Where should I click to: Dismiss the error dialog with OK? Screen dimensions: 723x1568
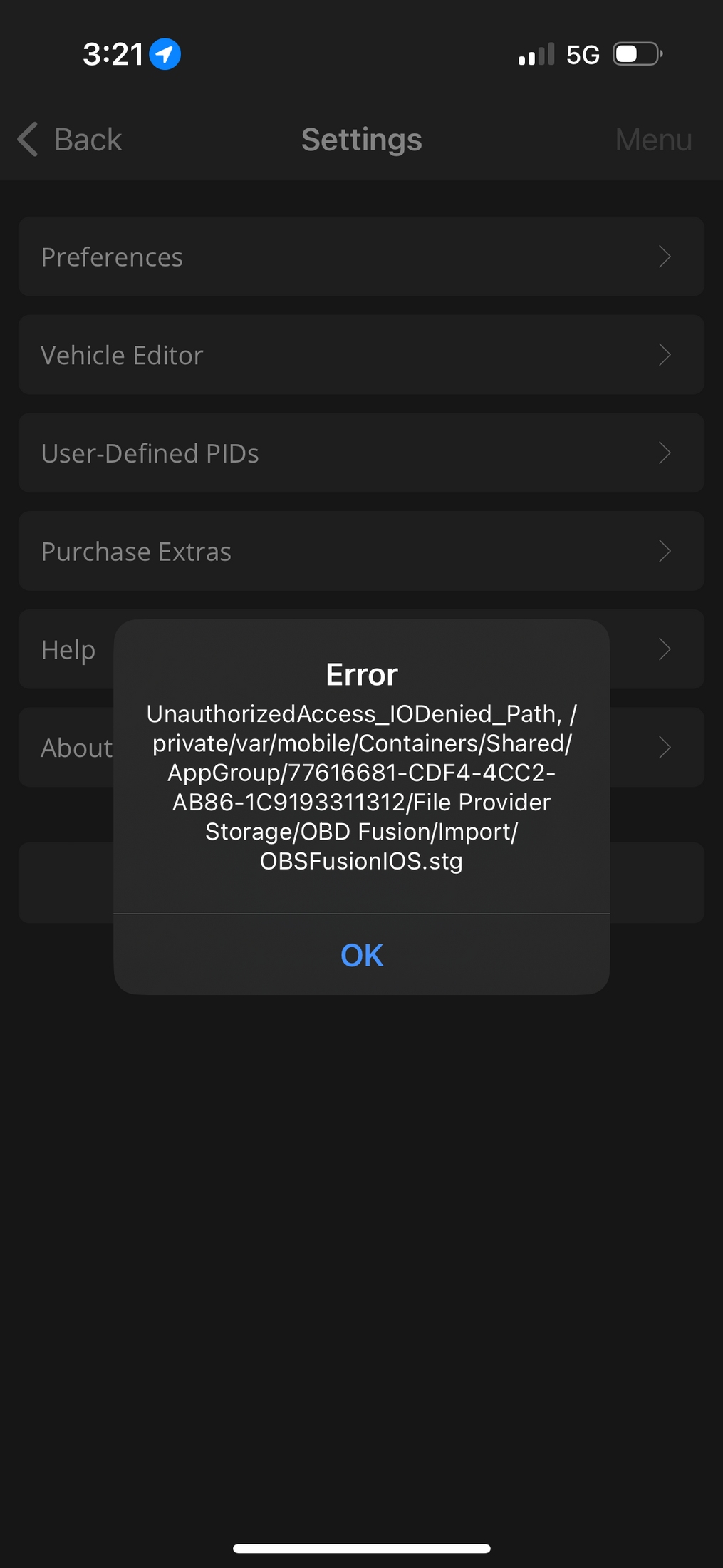(361, 954)
